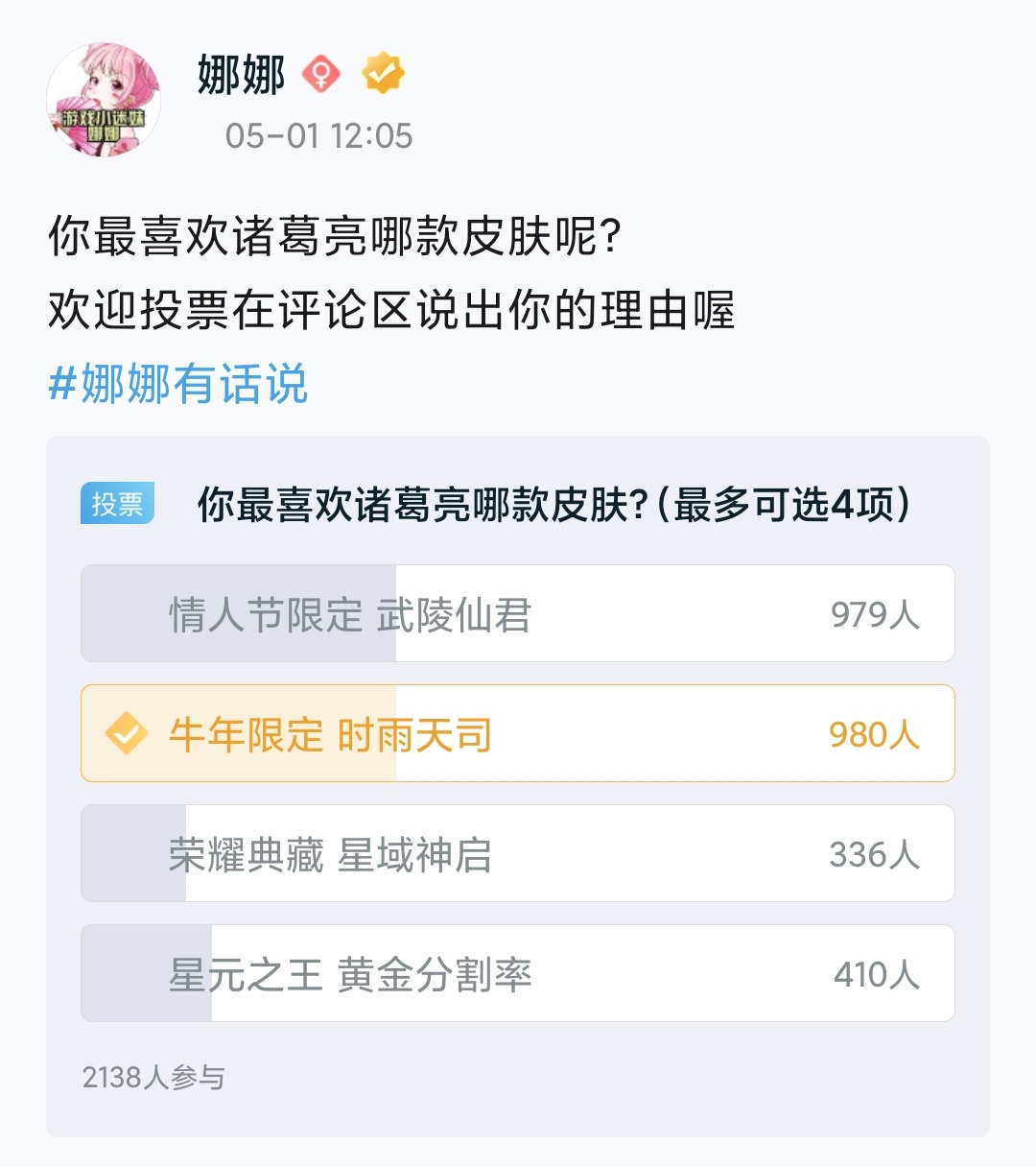Select poll option 情人节限定 武陵仙君
The image size is (1036, 1167).
[x=518, y=614]
